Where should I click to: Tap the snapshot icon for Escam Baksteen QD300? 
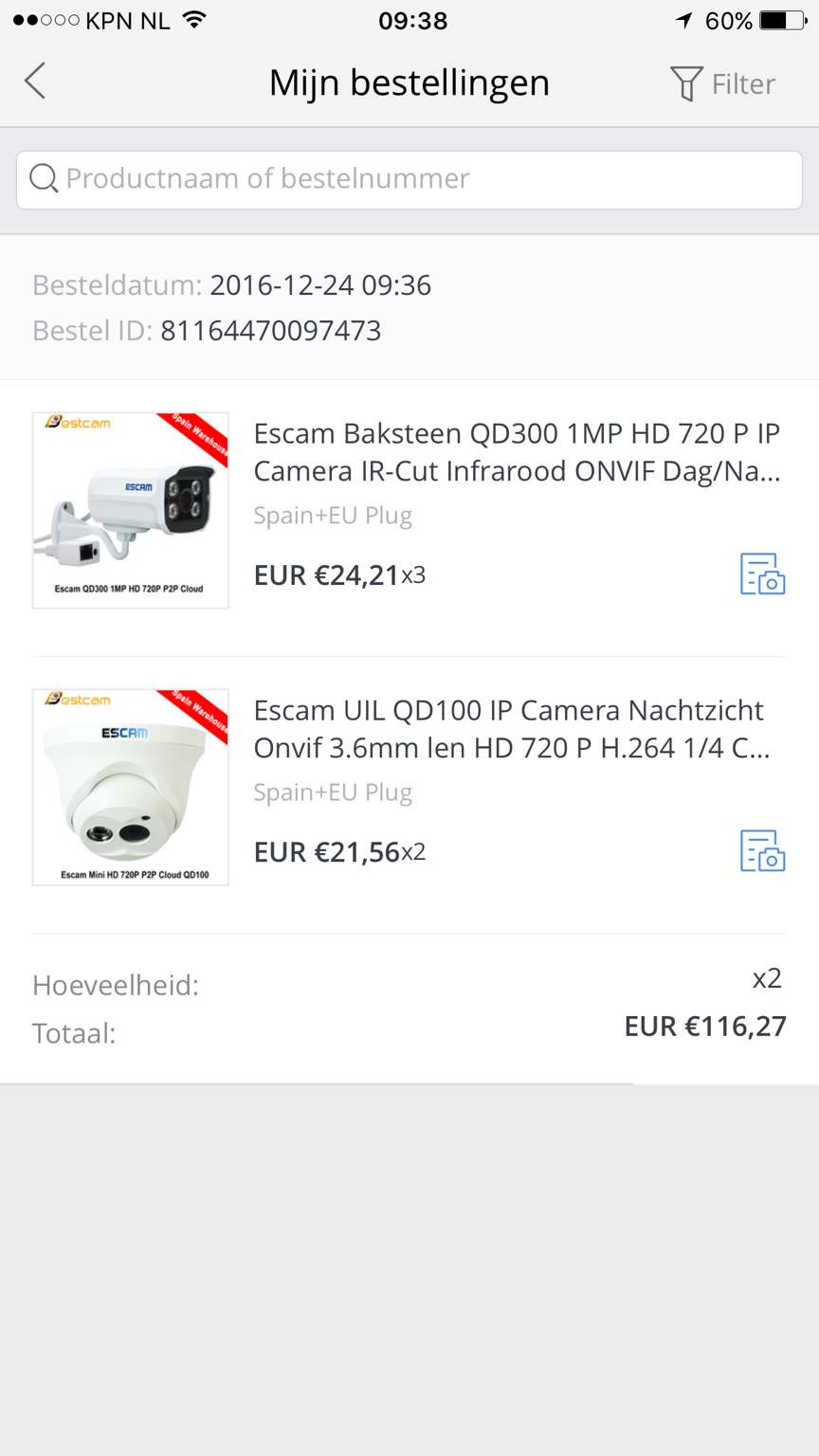coord(762,573)
